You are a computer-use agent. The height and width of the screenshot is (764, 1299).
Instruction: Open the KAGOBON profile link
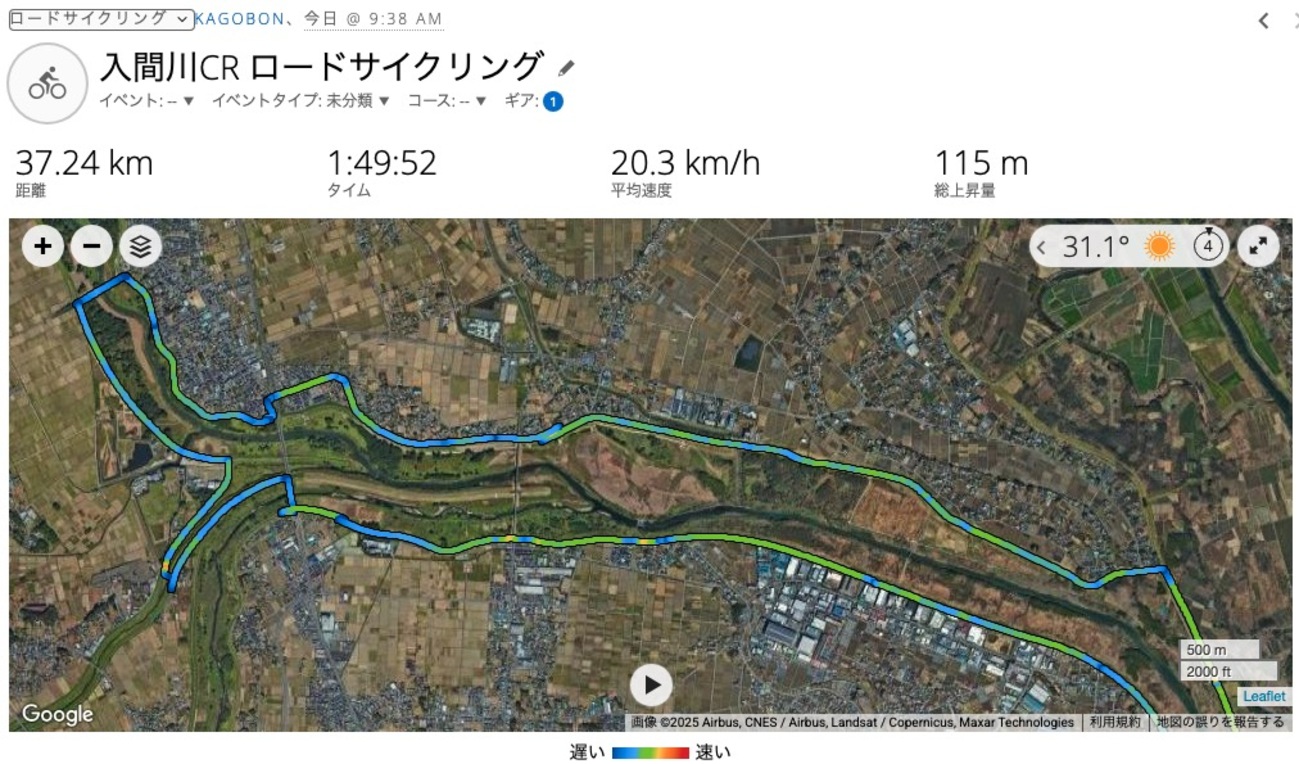click(238, 19)
